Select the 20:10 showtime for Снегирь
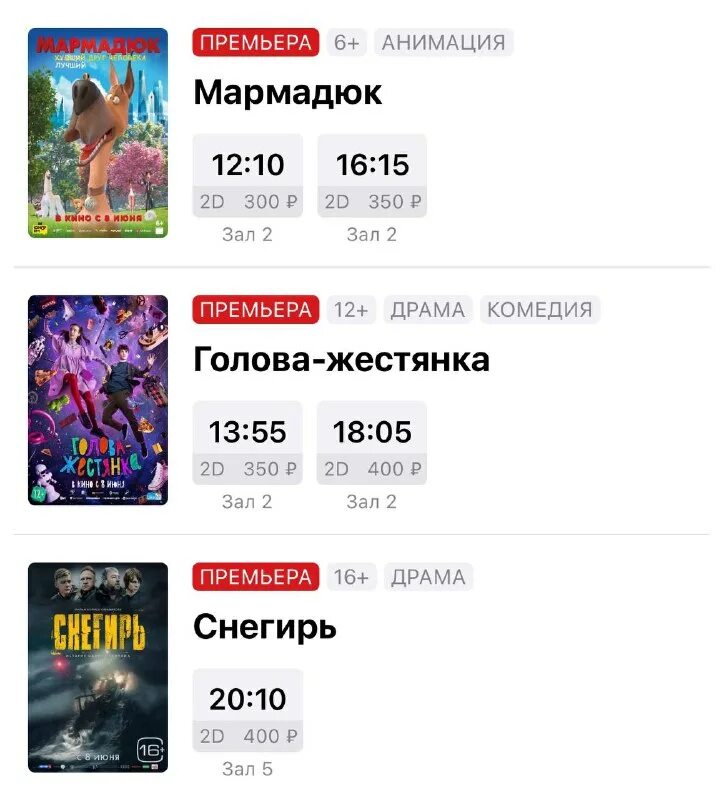The image size is (724, 800). click(247, 699)
